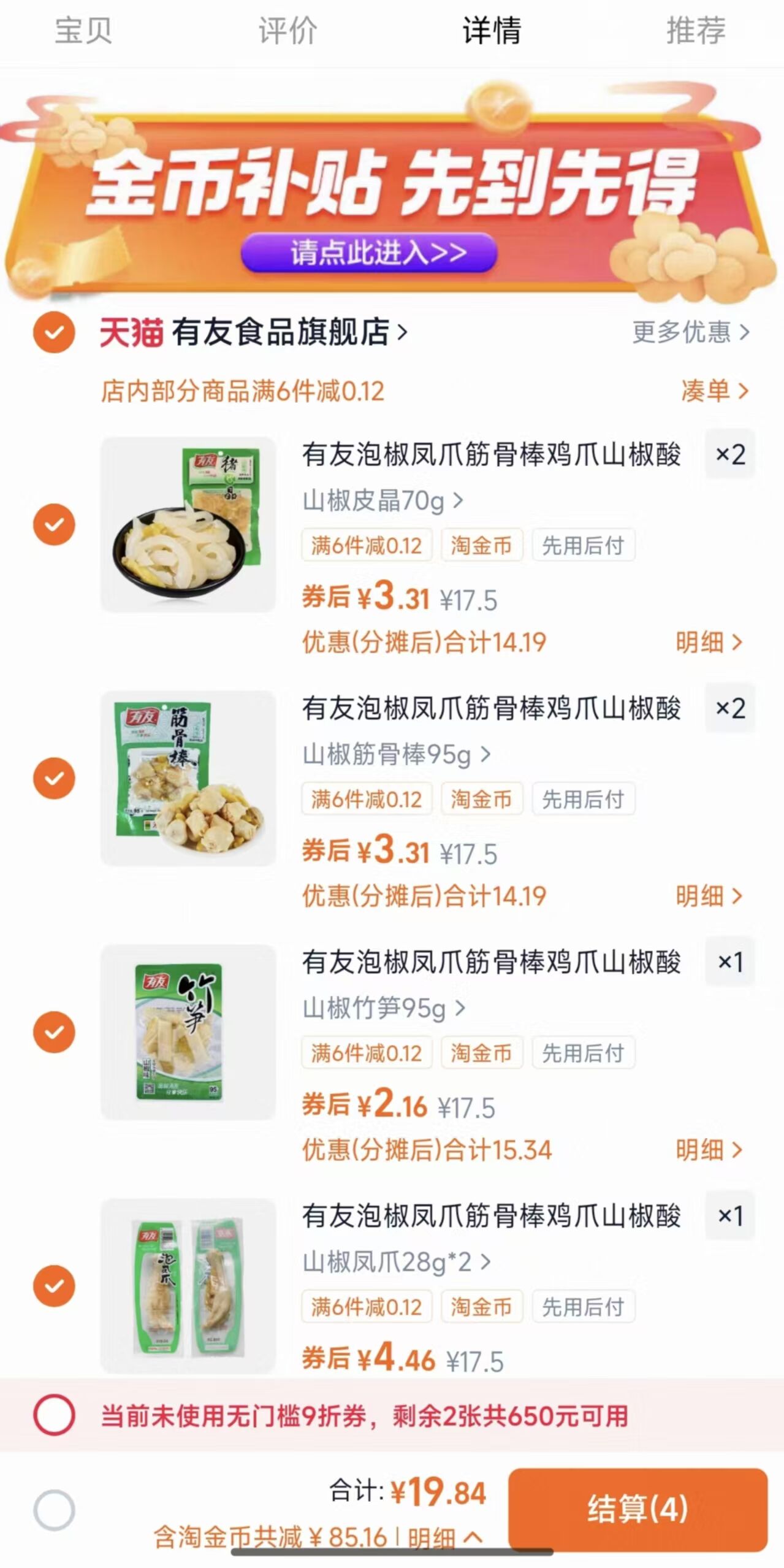Viewport: 784px width, 1568px height.
Task: Tap the 淘金币 tag on 山椒竹笋95g
Action: [482, 1053]
